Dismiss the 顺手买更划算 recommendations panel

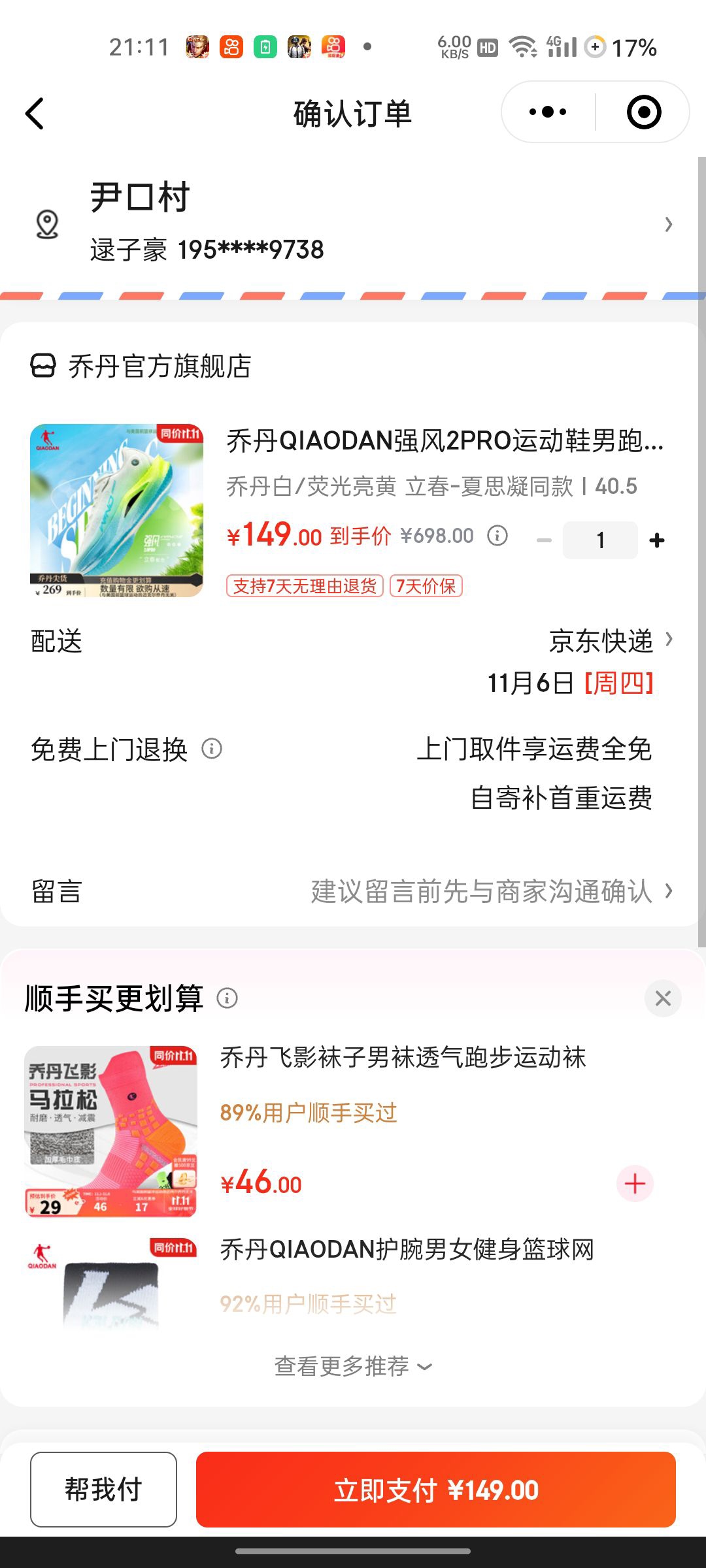pyautogui.click(x=663, y=998)
